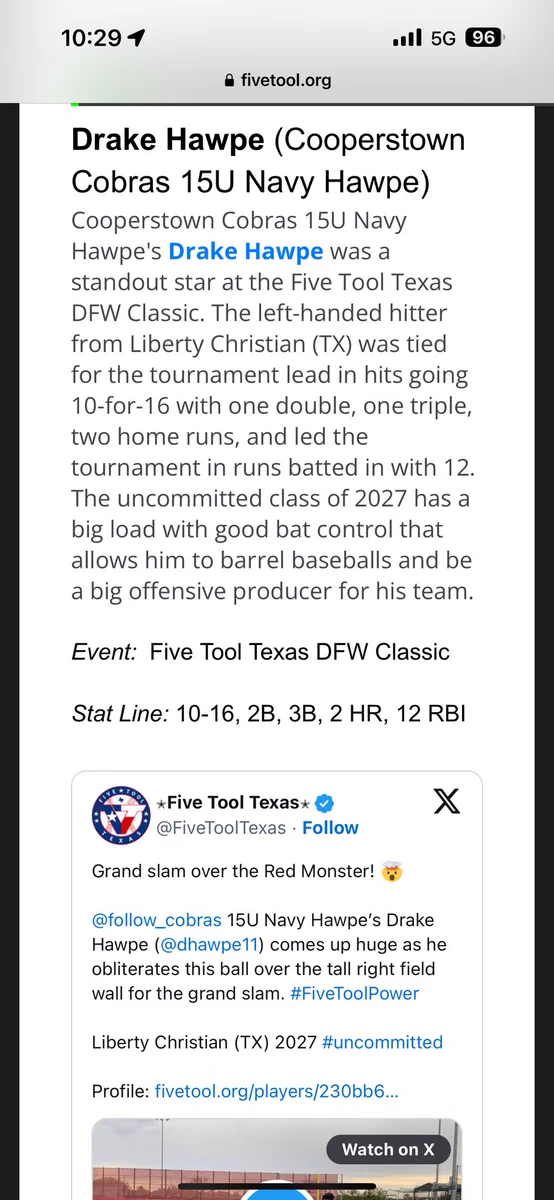This screenshot has height=1200, width=554.
Task: Open the X logo in the tweet
Action: point(446,801)
